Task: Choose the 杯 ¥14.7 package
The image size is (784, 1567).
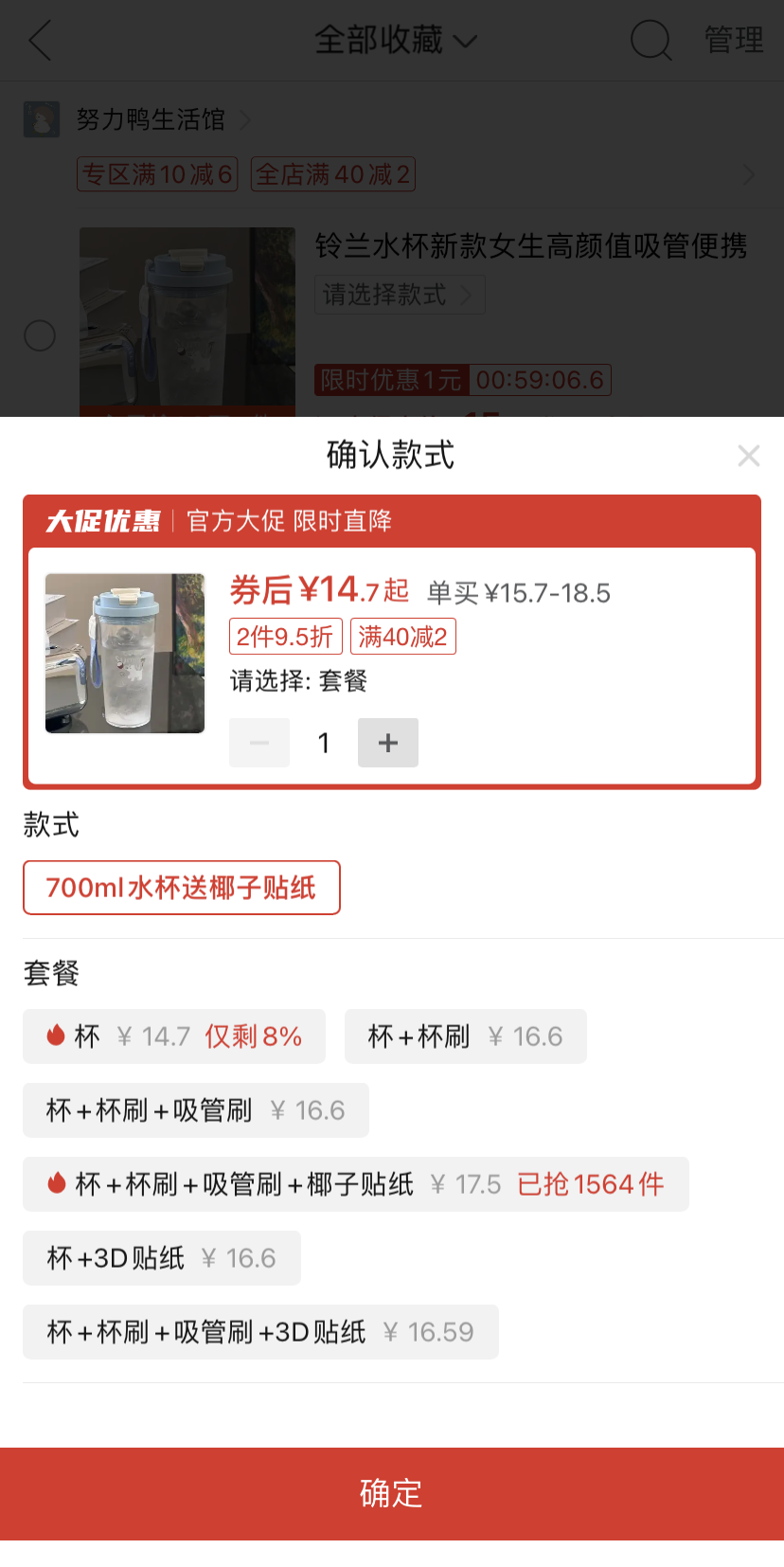Action: pyautogui.click(x=174, y=1036)
